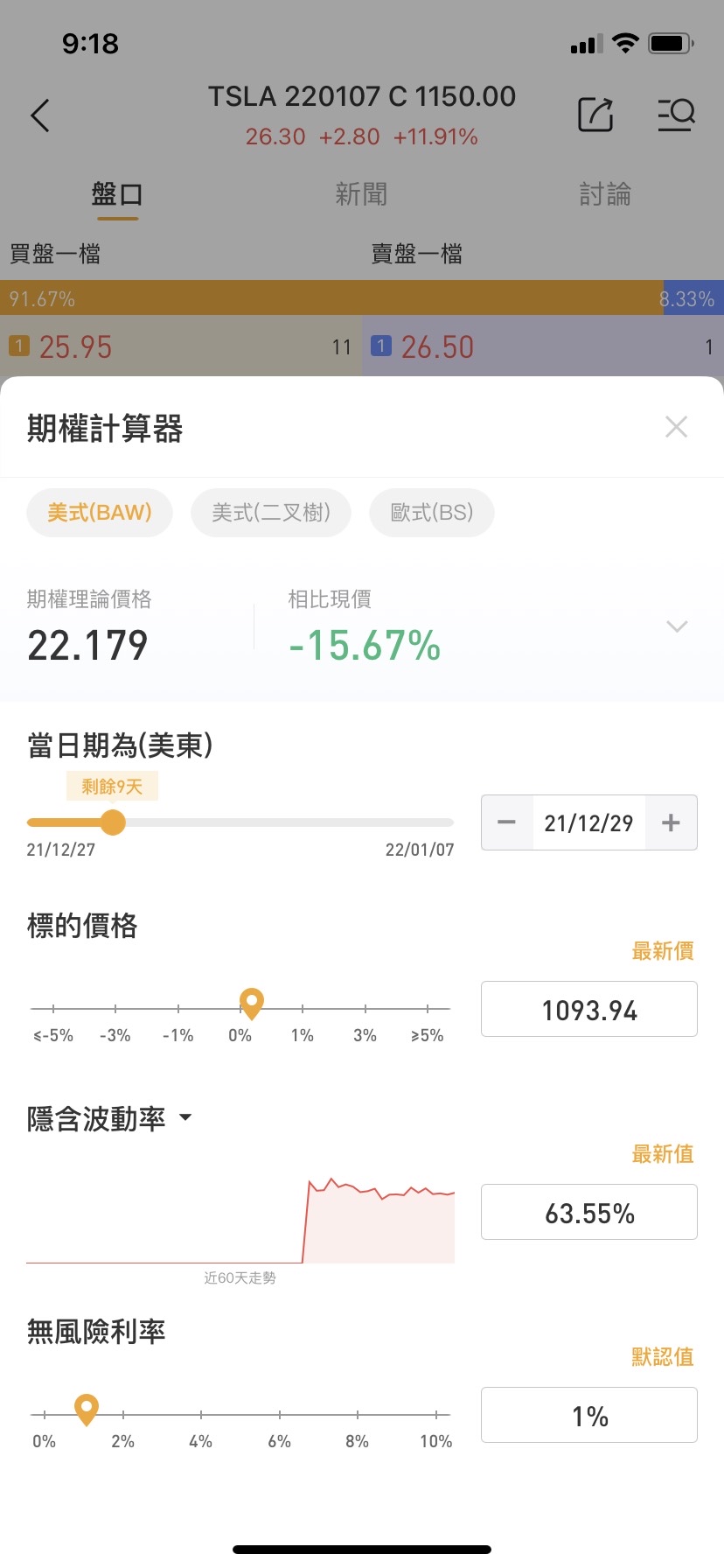The image size is (724, 1568).
Task: Decrease the date with the minus button
Action: coord(507,822)
